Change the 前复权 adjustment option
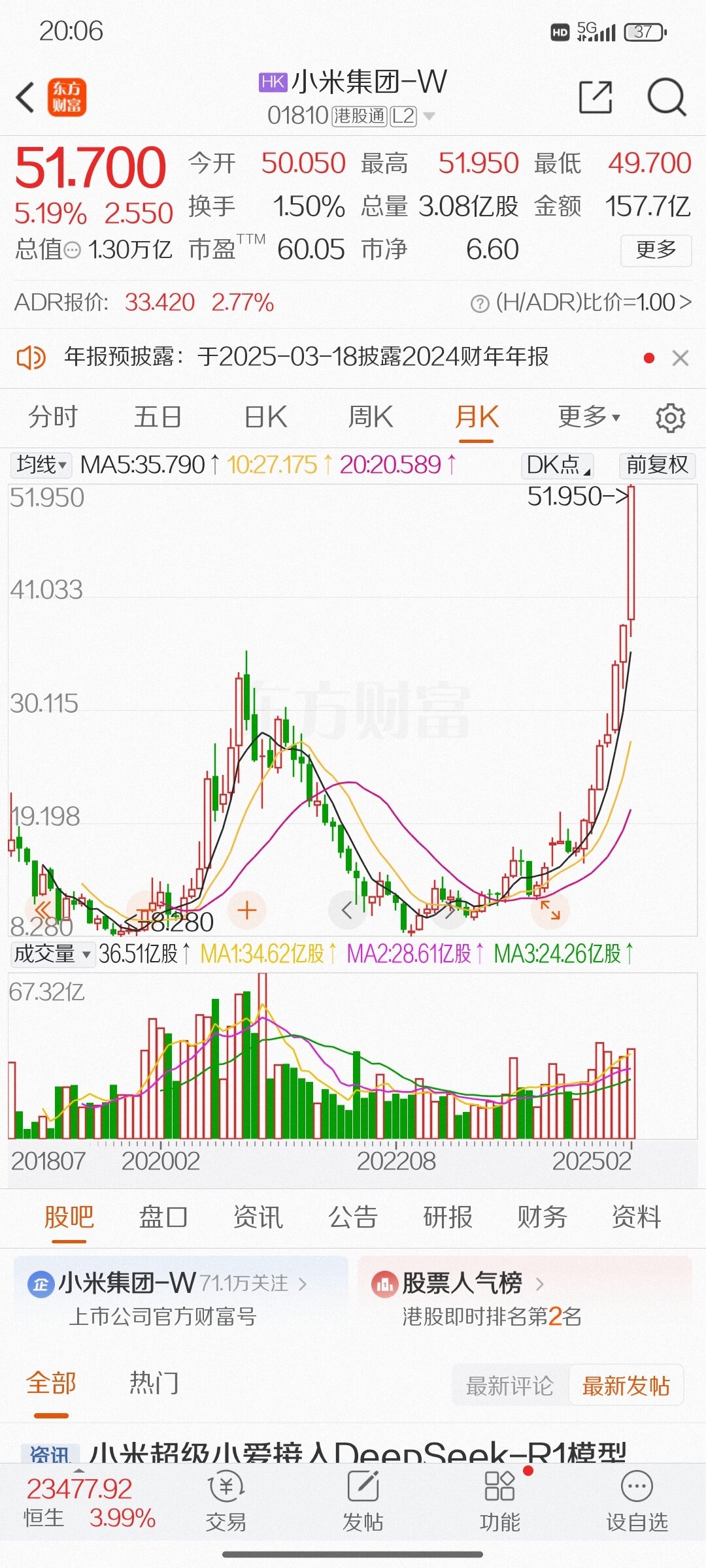The height and width of the screenshot is (1568, 706). [656, 465]
